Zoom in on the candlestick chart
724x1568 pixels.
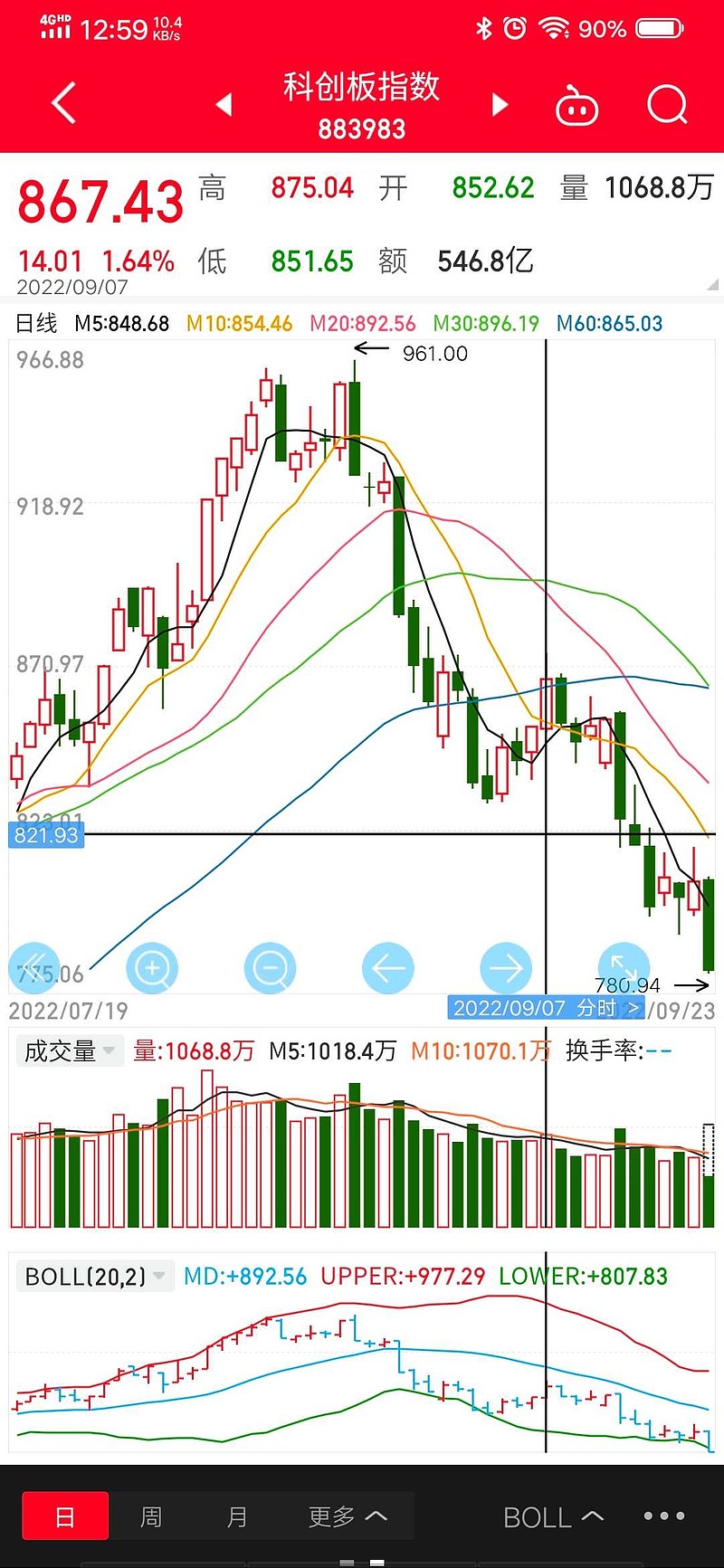pos(152,968)
